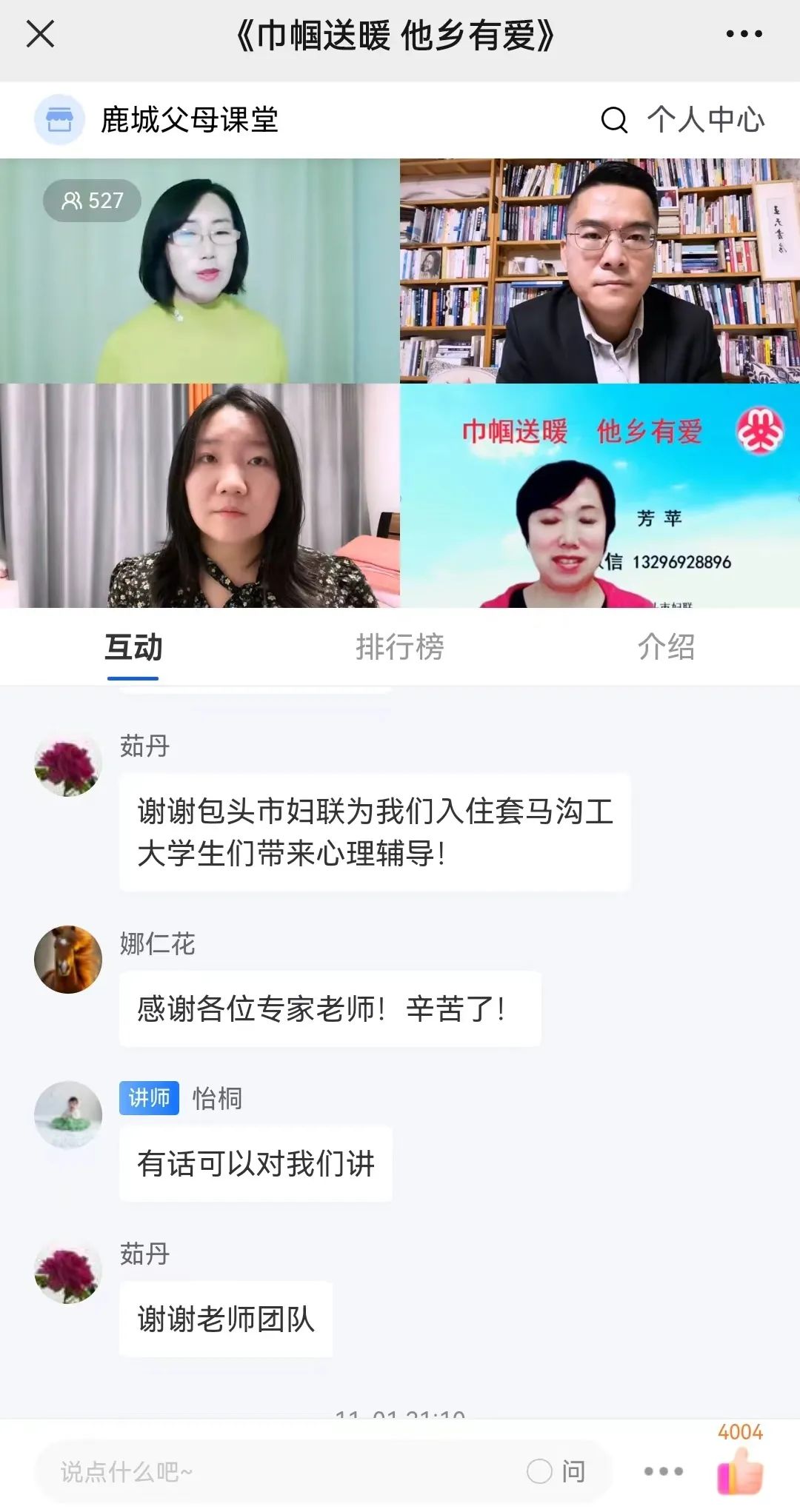The image size is (800, 1512).
Task: Switch to the 介绍 tab
Action: point(666,648)
